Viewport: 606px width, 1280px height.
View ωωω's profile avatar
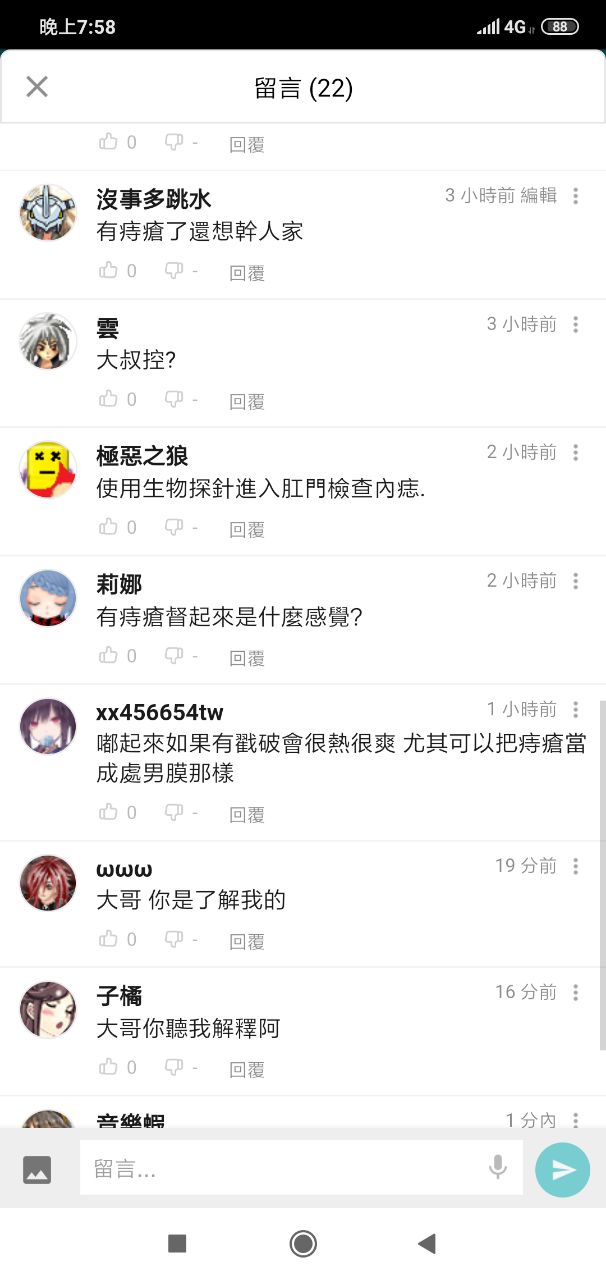[48, 883]
